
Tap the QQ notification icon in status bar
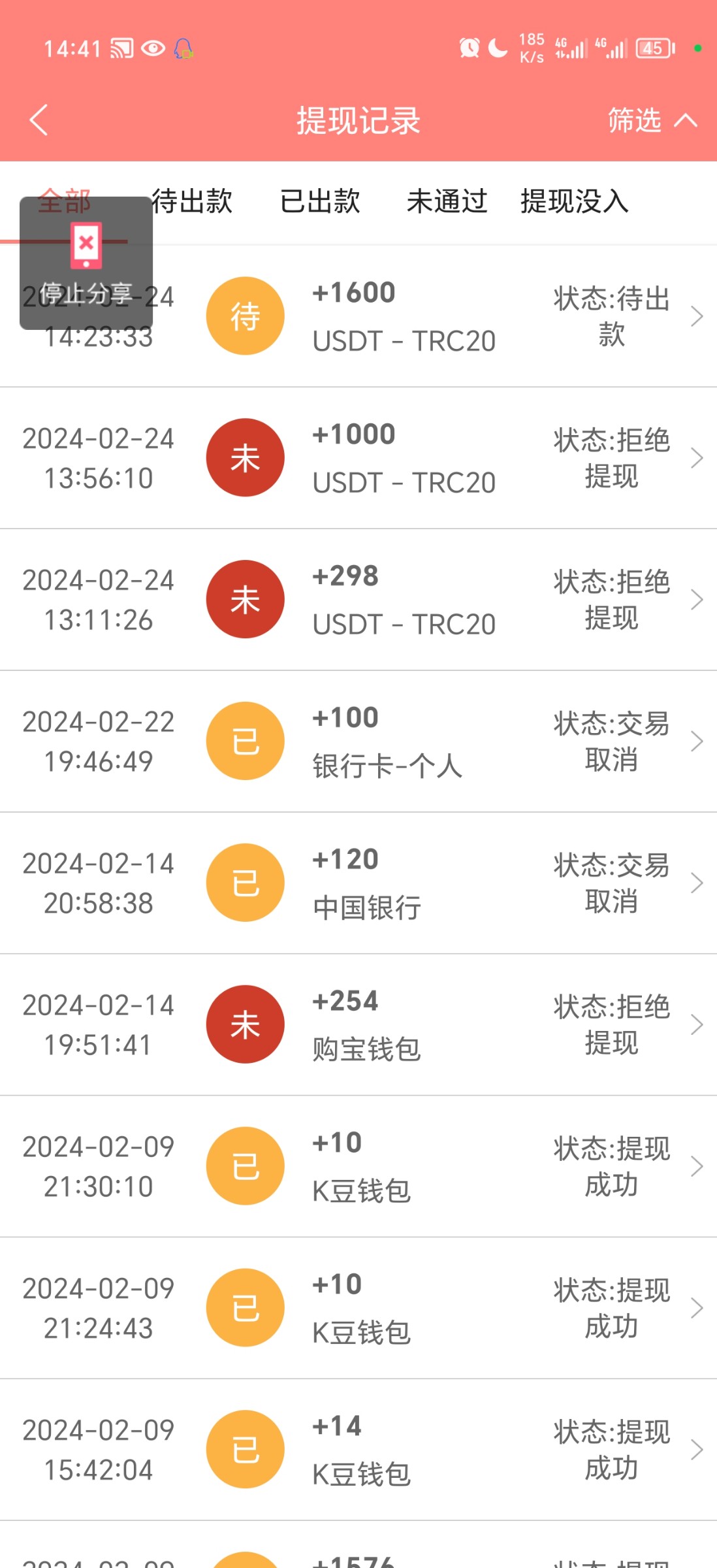[183, 48]
